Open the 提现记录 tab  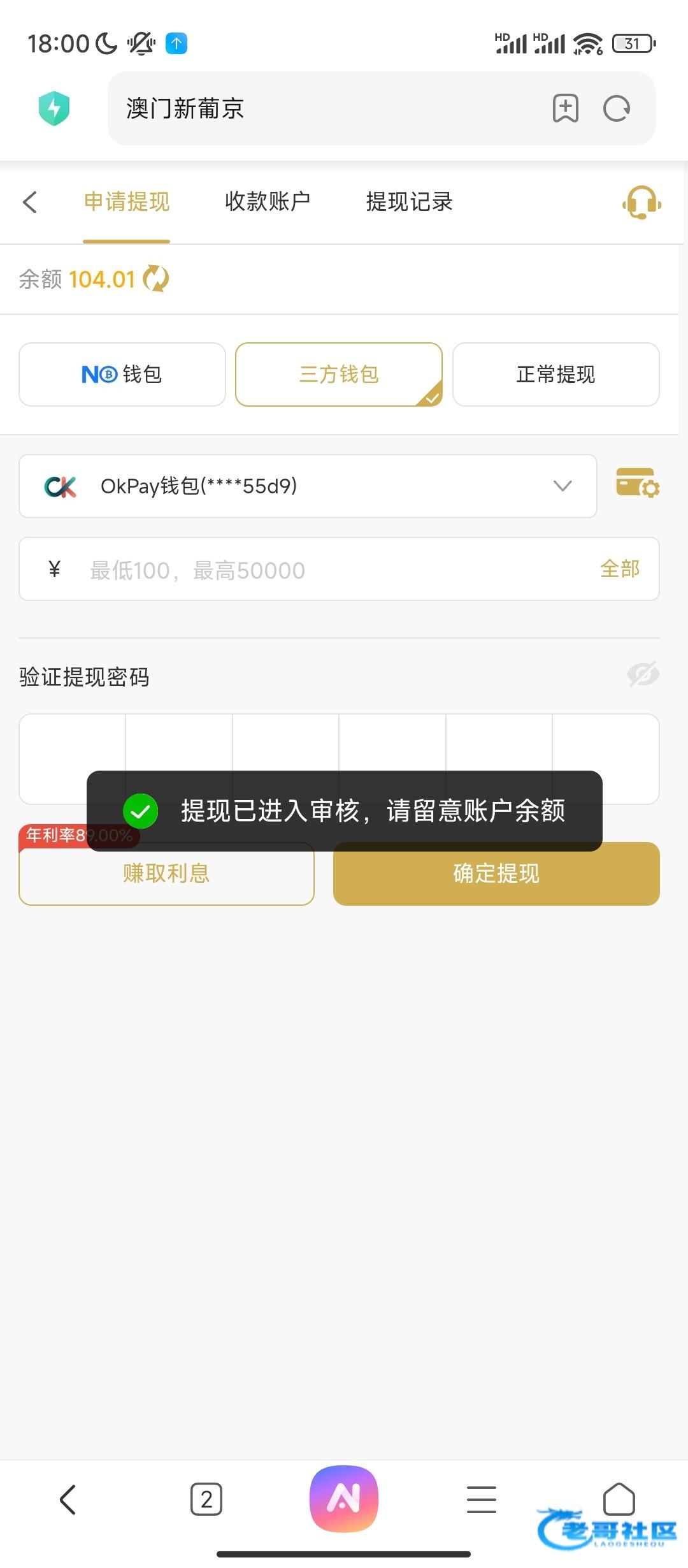[409, 202]
